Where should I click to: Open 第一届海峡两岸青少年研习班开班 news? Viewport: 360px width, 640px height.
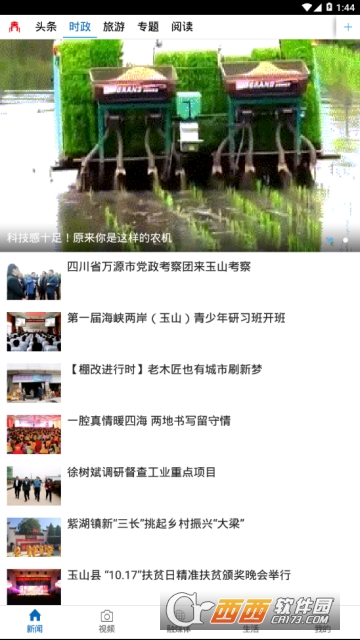click(180, 332)
